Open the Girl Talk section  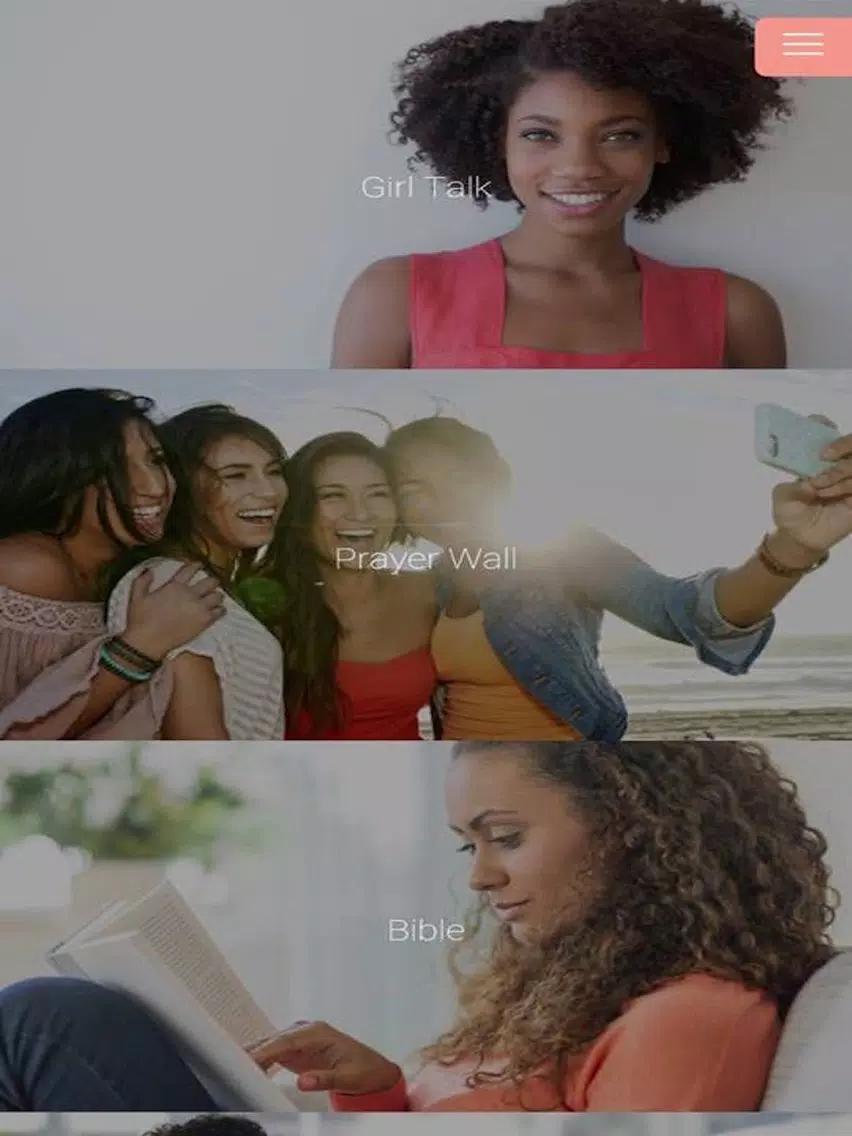click(x=426, y=187)
